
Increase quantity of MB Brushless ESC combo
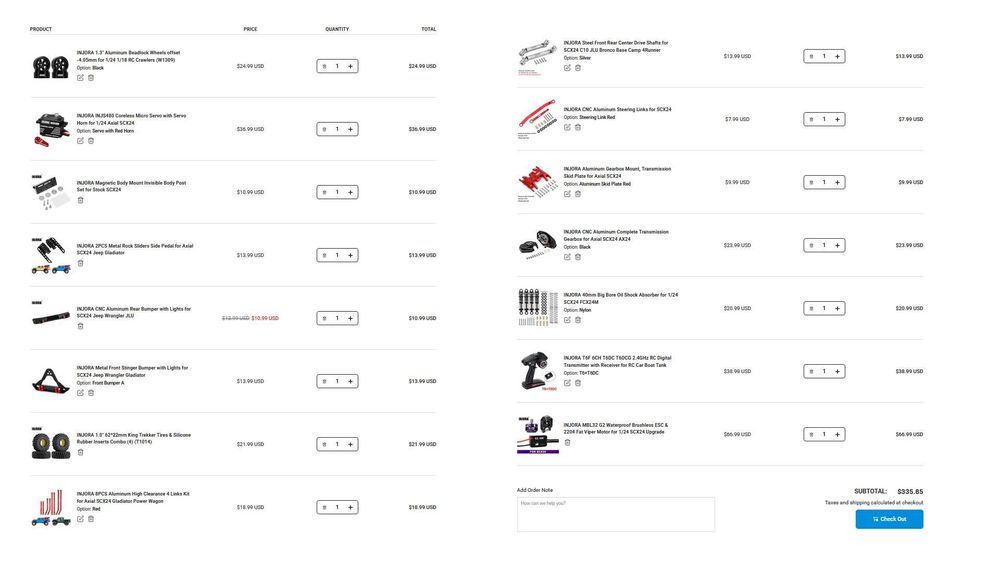(837, 434)
